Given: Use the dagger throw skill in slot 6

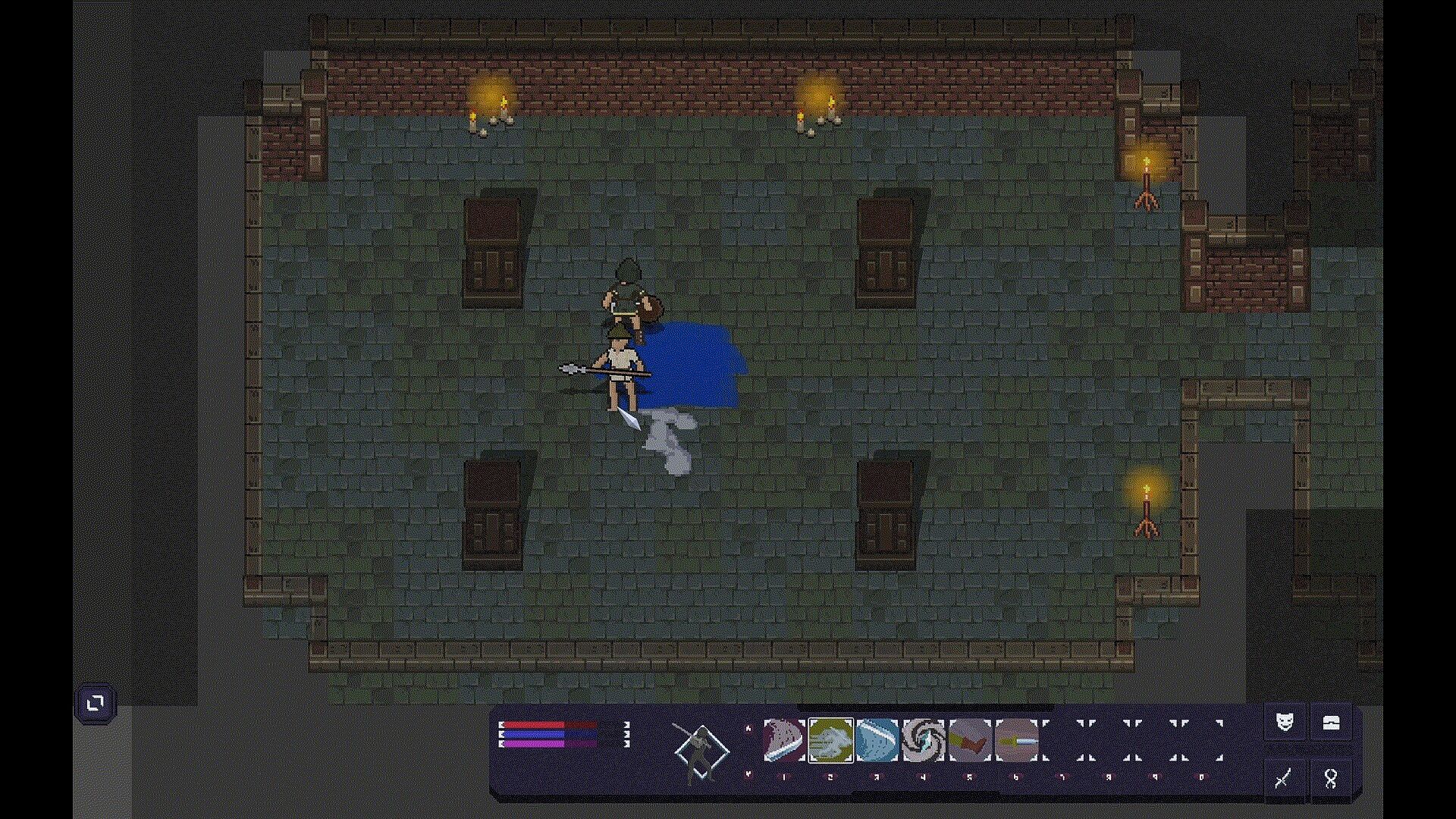Looking at the screenshot, I should 1016,740.
